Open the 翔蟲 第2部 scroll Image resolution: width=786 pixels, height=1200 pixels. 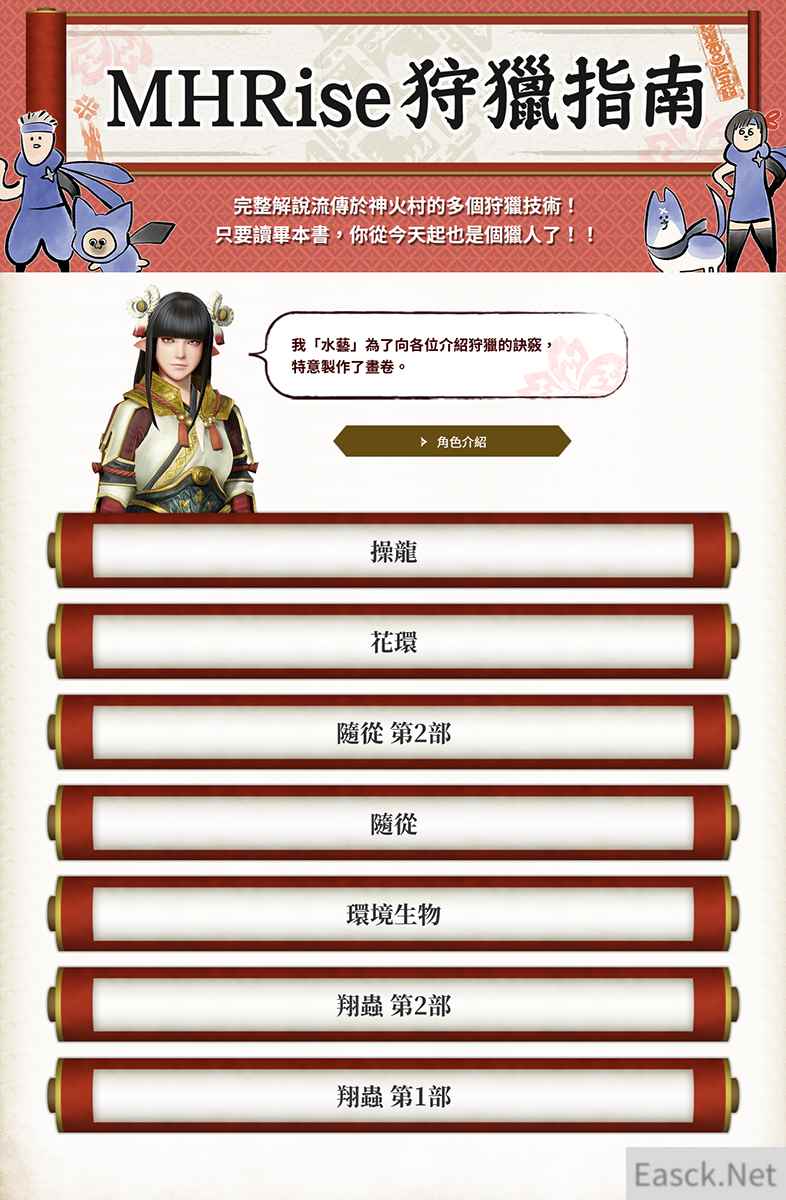(x=393, y=1006)
